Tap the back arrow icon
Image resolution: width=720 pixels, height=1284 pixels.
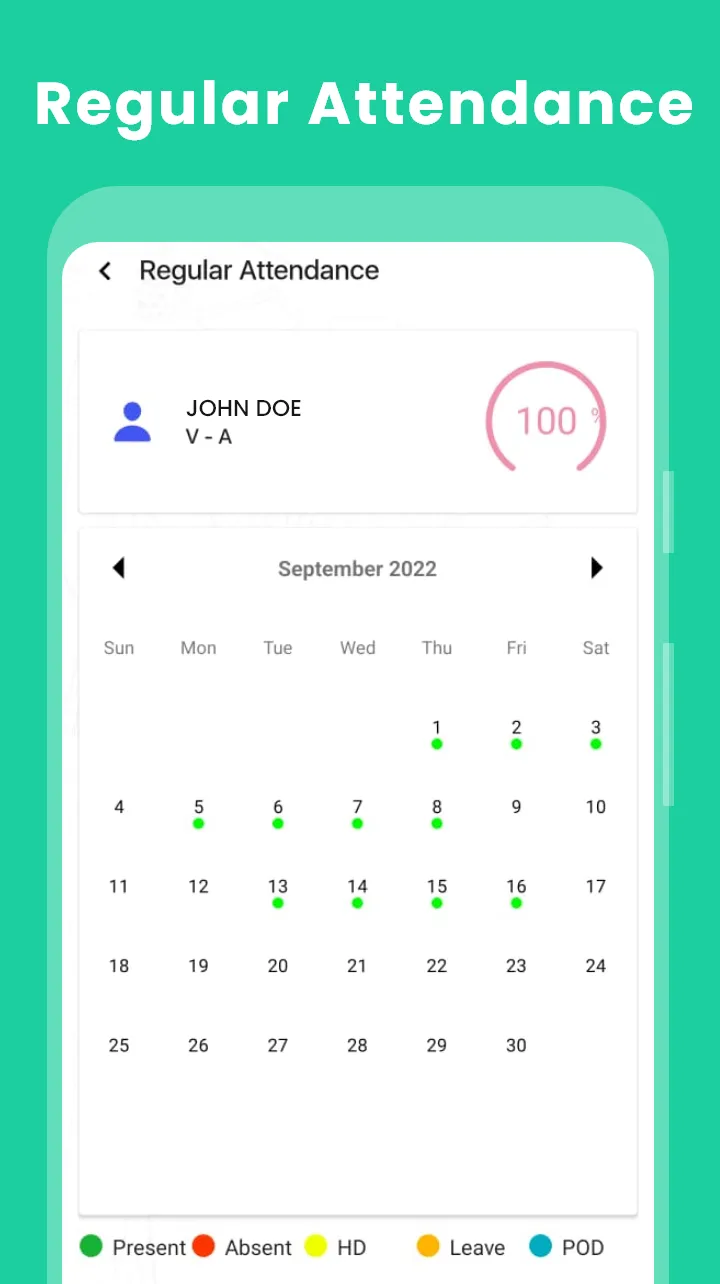pyautogui.click(x=104, y=270)
